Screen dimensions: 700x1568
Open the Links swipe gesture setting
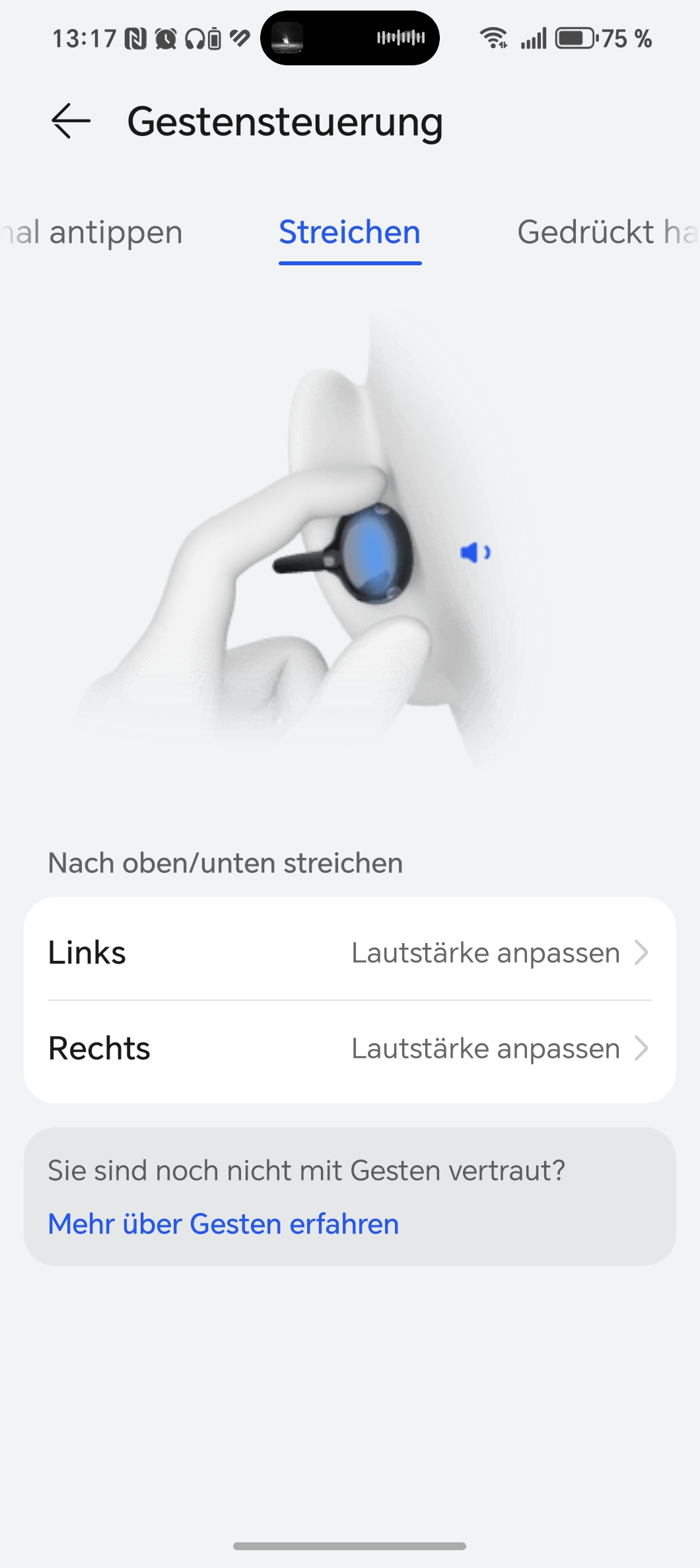349,952
